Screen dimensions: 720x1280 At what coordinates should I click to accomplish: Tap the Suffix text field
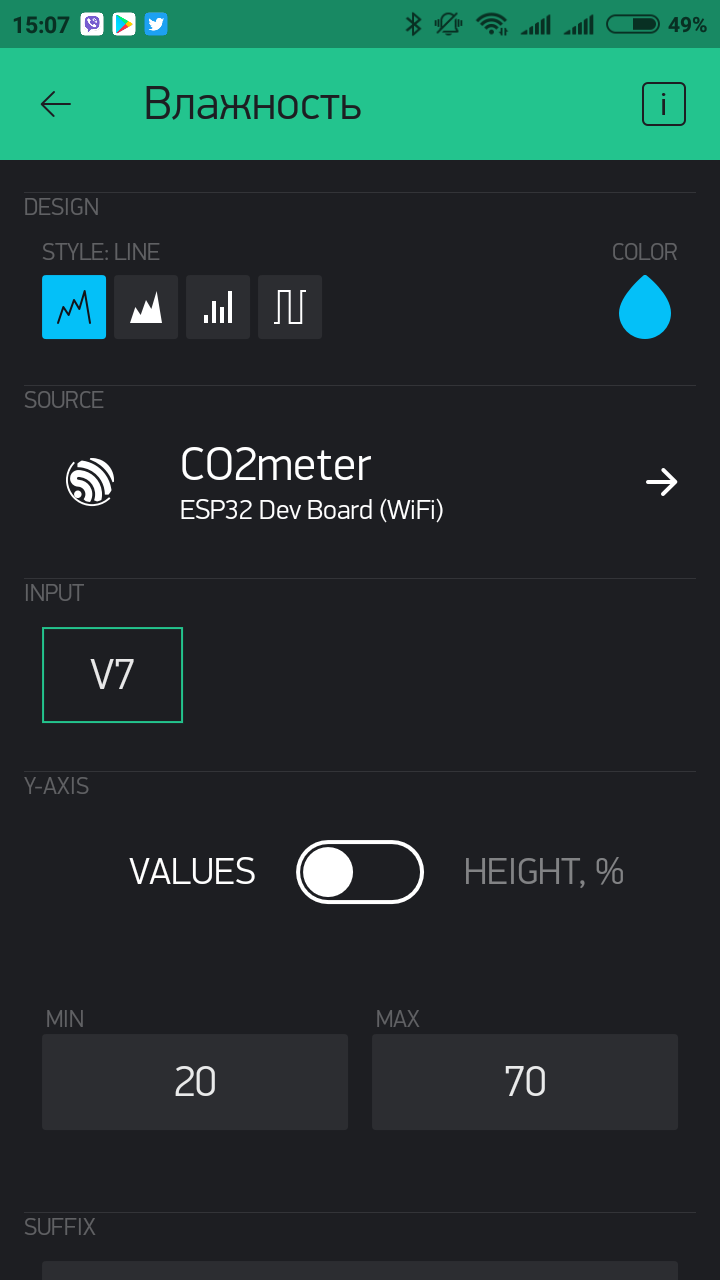pyautogui.click(x=360, y=1270)
